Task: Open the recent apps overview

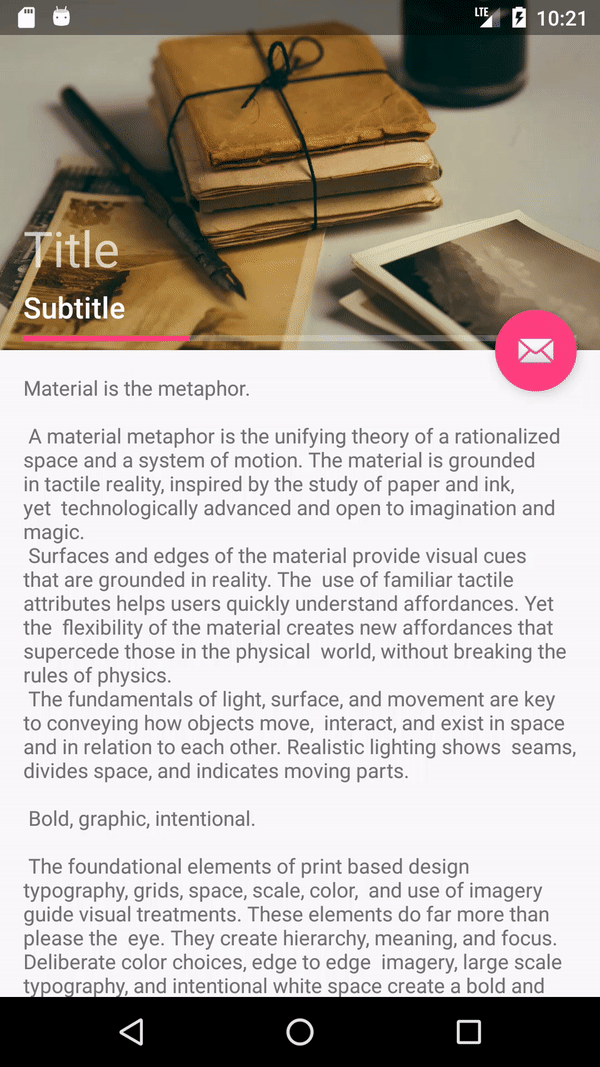Action: [468, 1031]
